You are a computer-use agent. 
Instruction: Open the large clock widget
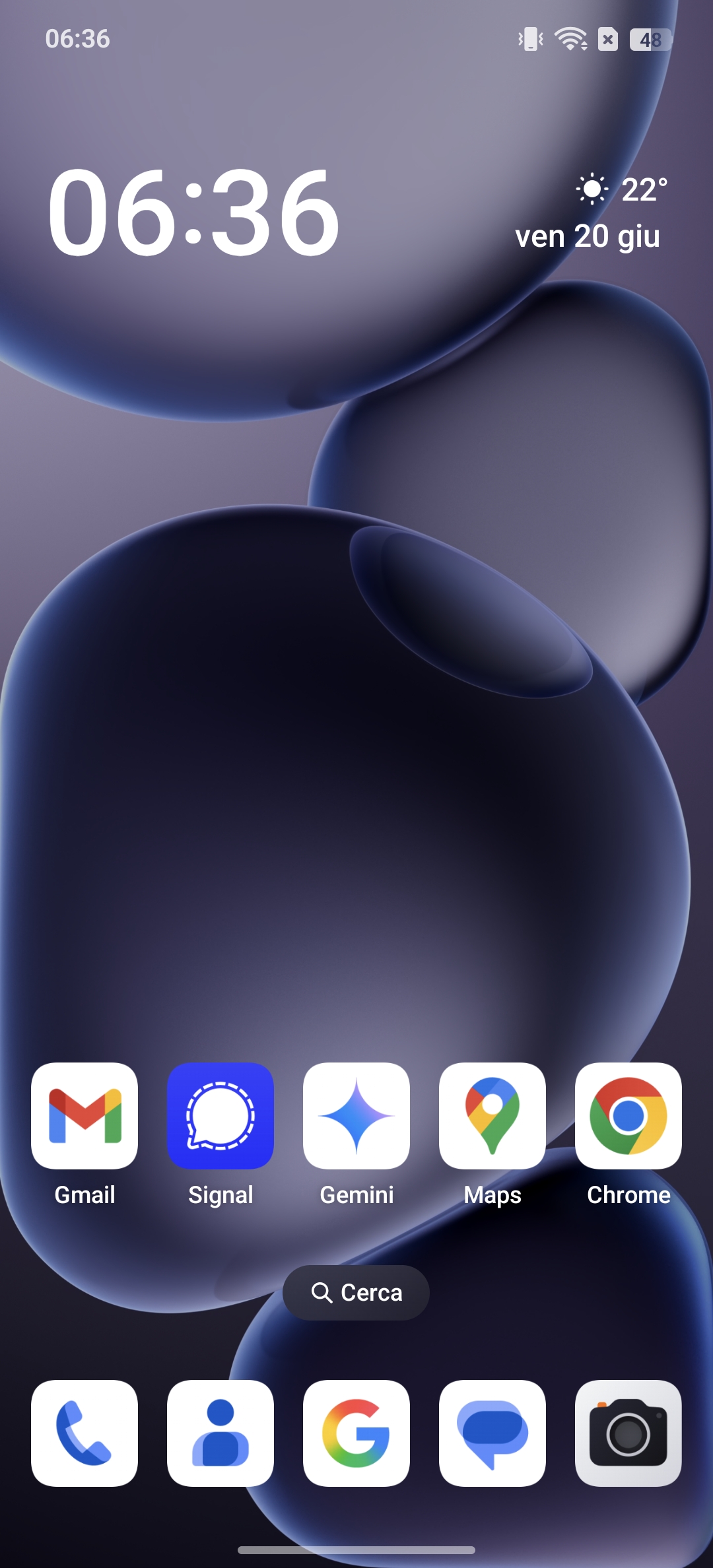(193, 212)
